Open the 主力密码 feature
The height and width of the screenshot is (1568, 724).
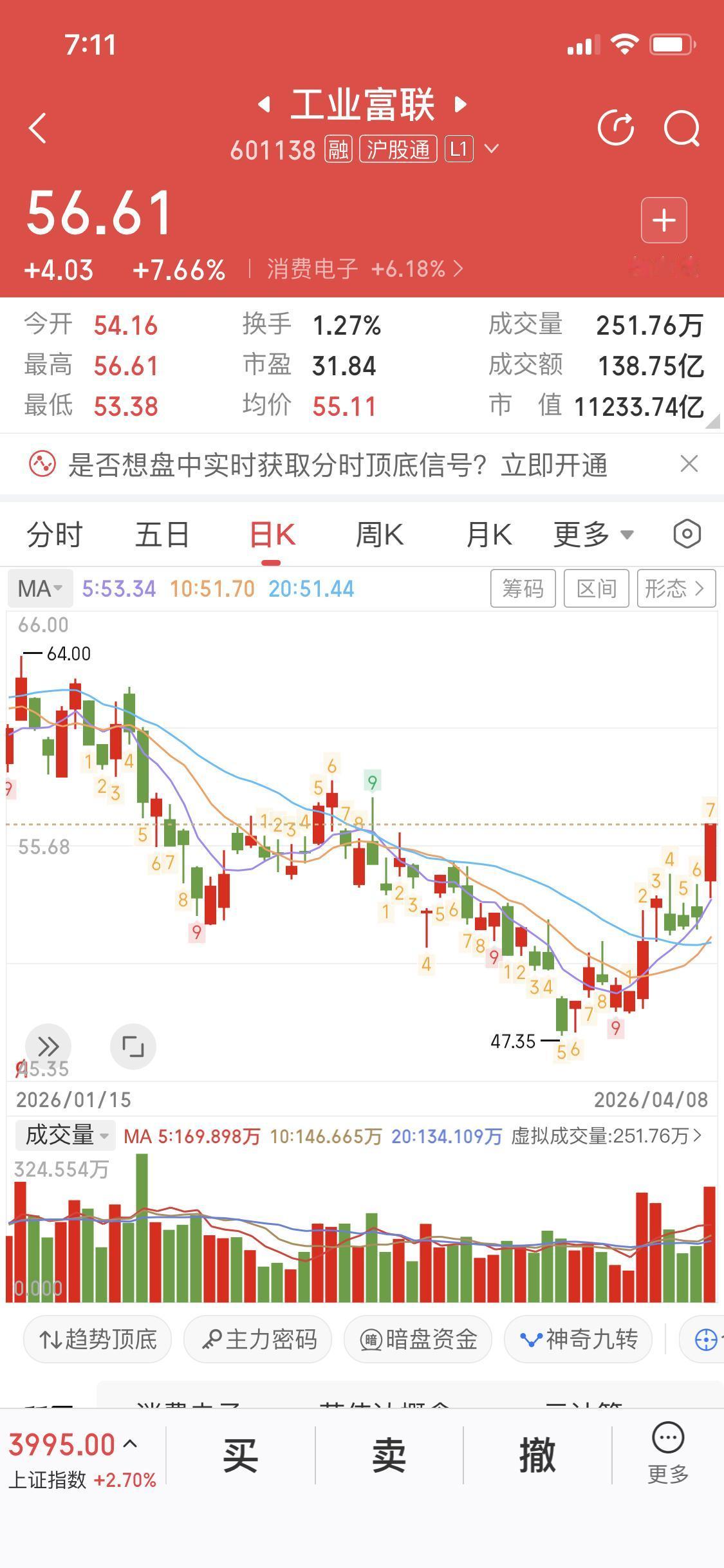(257, 1339)
